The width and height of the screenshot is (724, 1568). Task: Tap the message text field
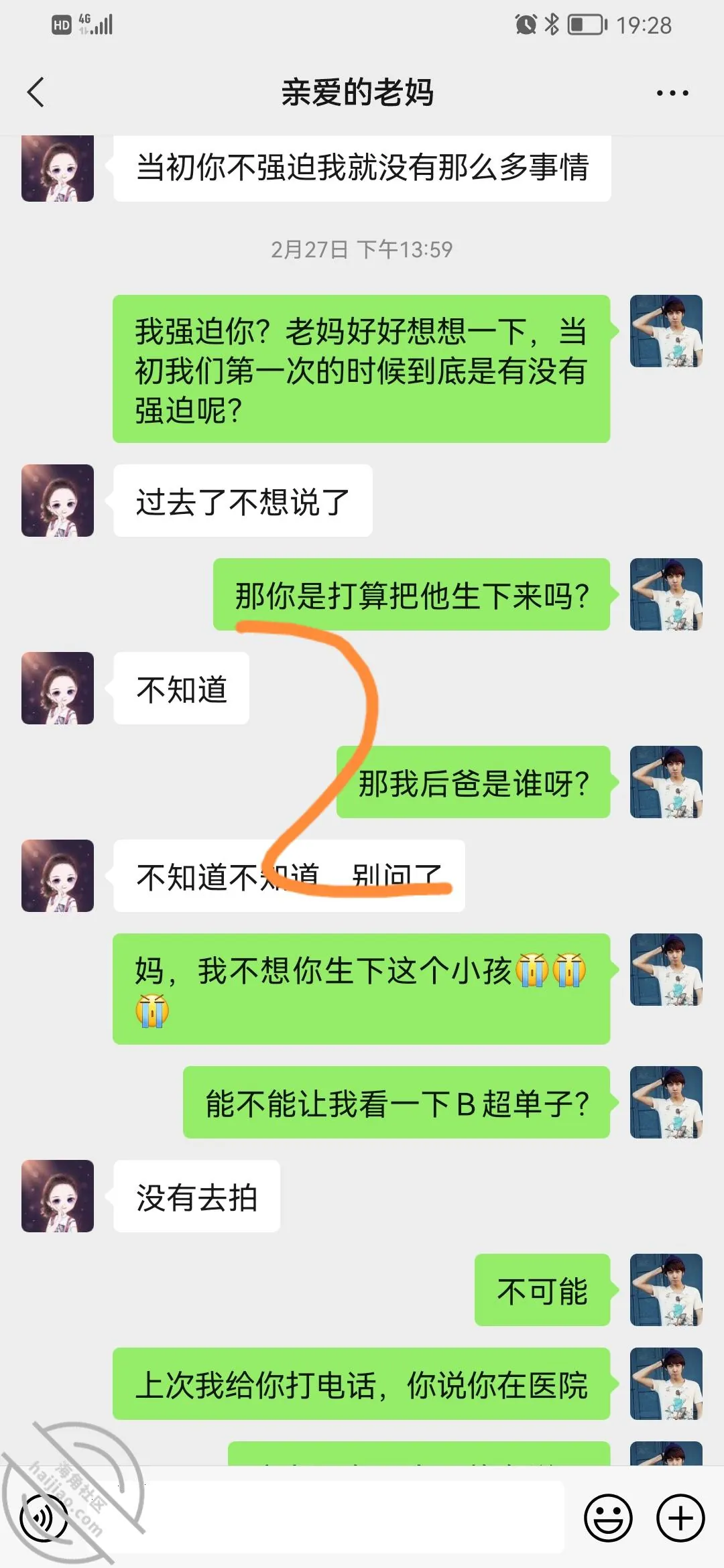click(x=328, y=1518)
